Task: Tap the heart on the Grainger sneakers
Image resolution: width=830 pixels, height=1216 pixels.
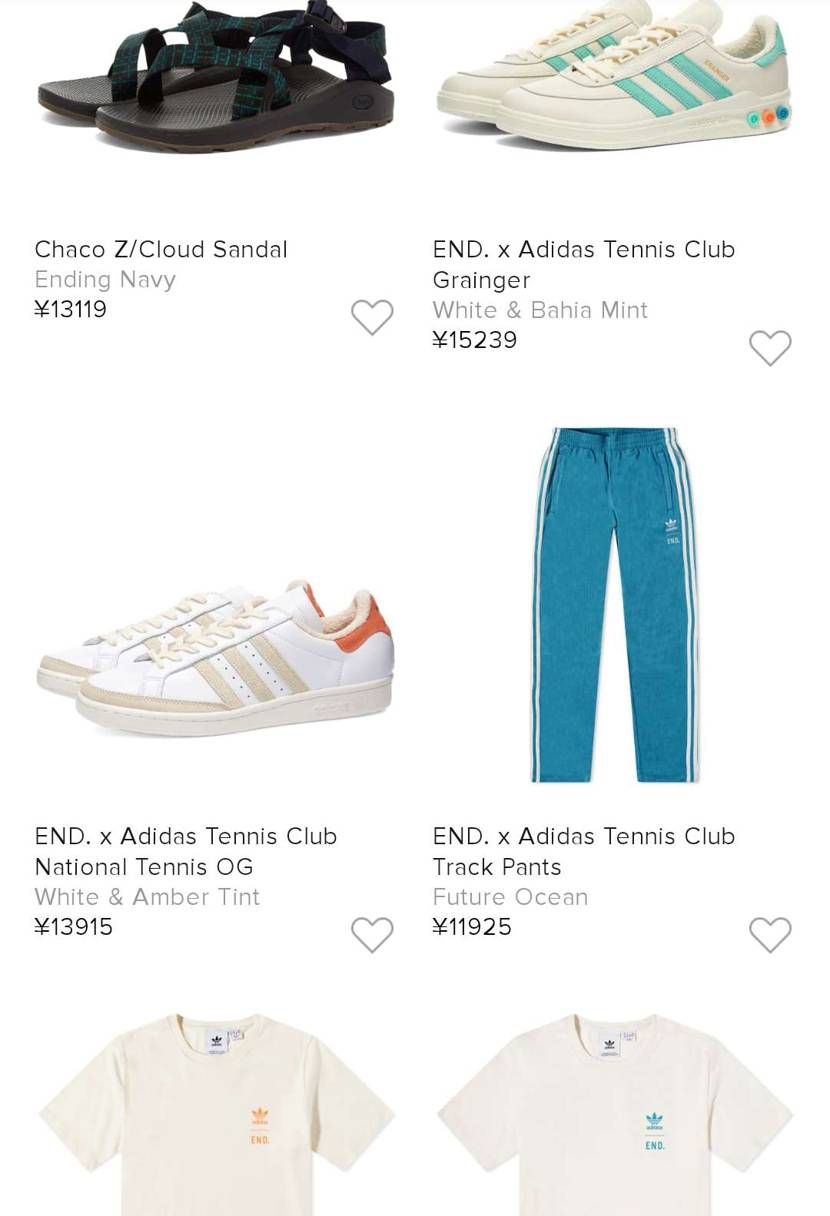Action: 770,348
